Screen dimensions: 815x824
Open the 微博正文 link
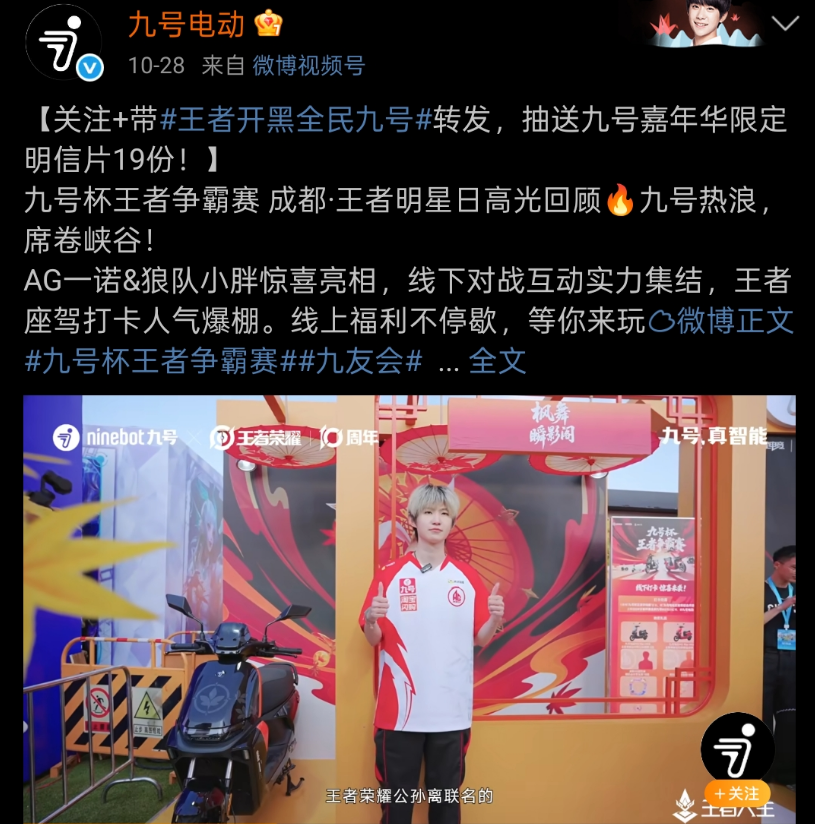point(723,321)
